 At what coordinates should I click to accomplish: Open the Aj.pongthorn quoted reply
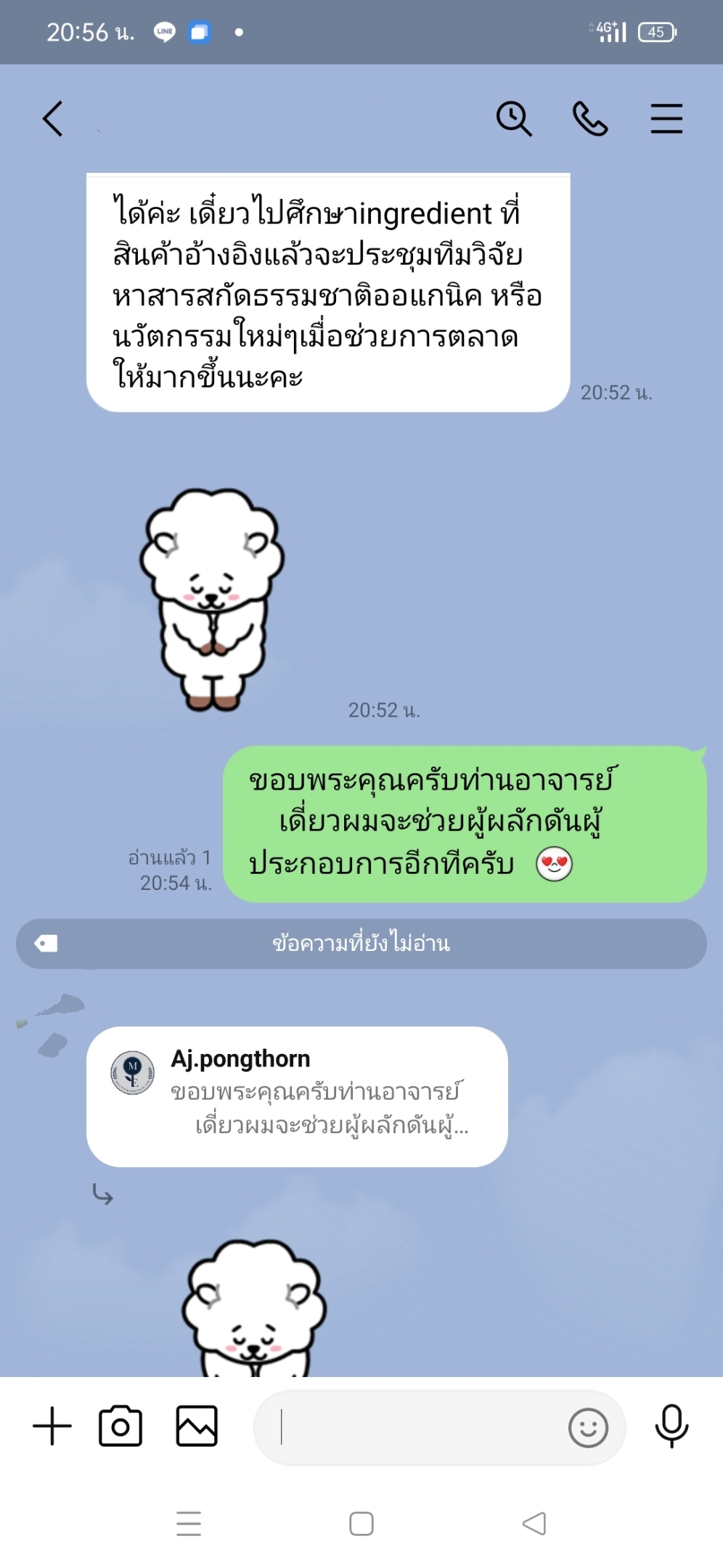297,1096
